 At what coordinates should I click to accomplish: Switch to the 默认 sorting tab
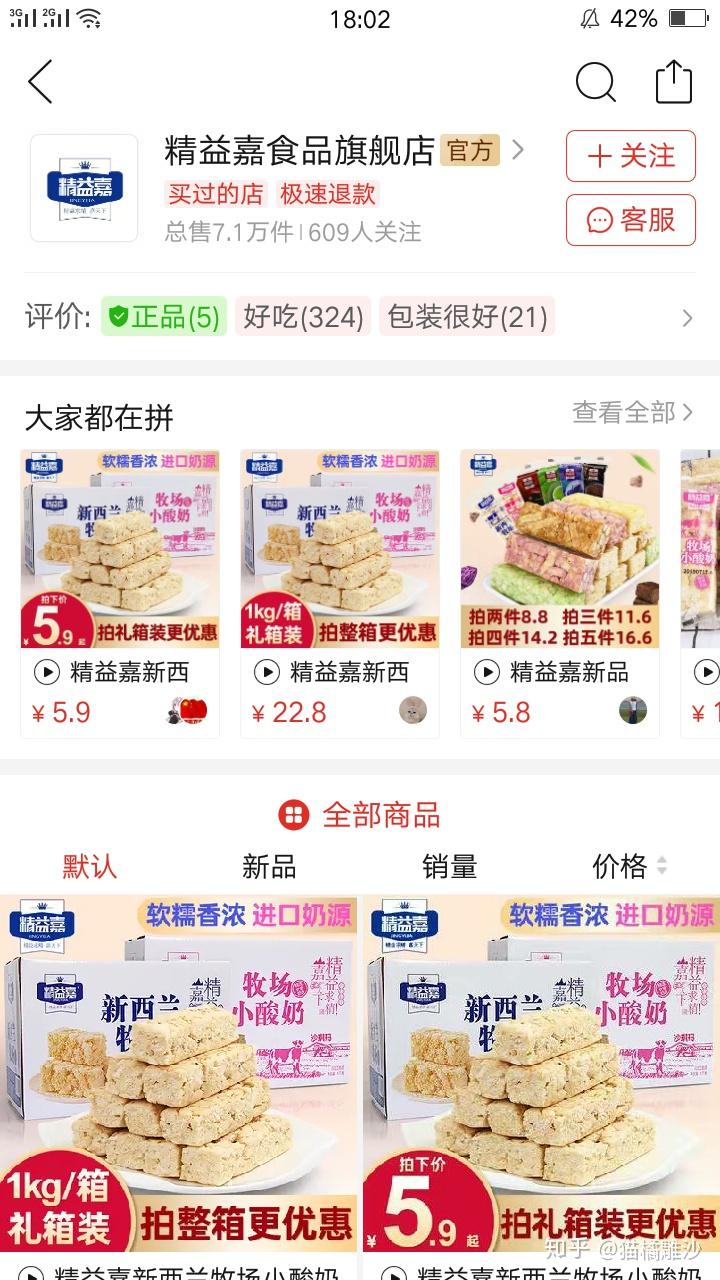point(90,866)
